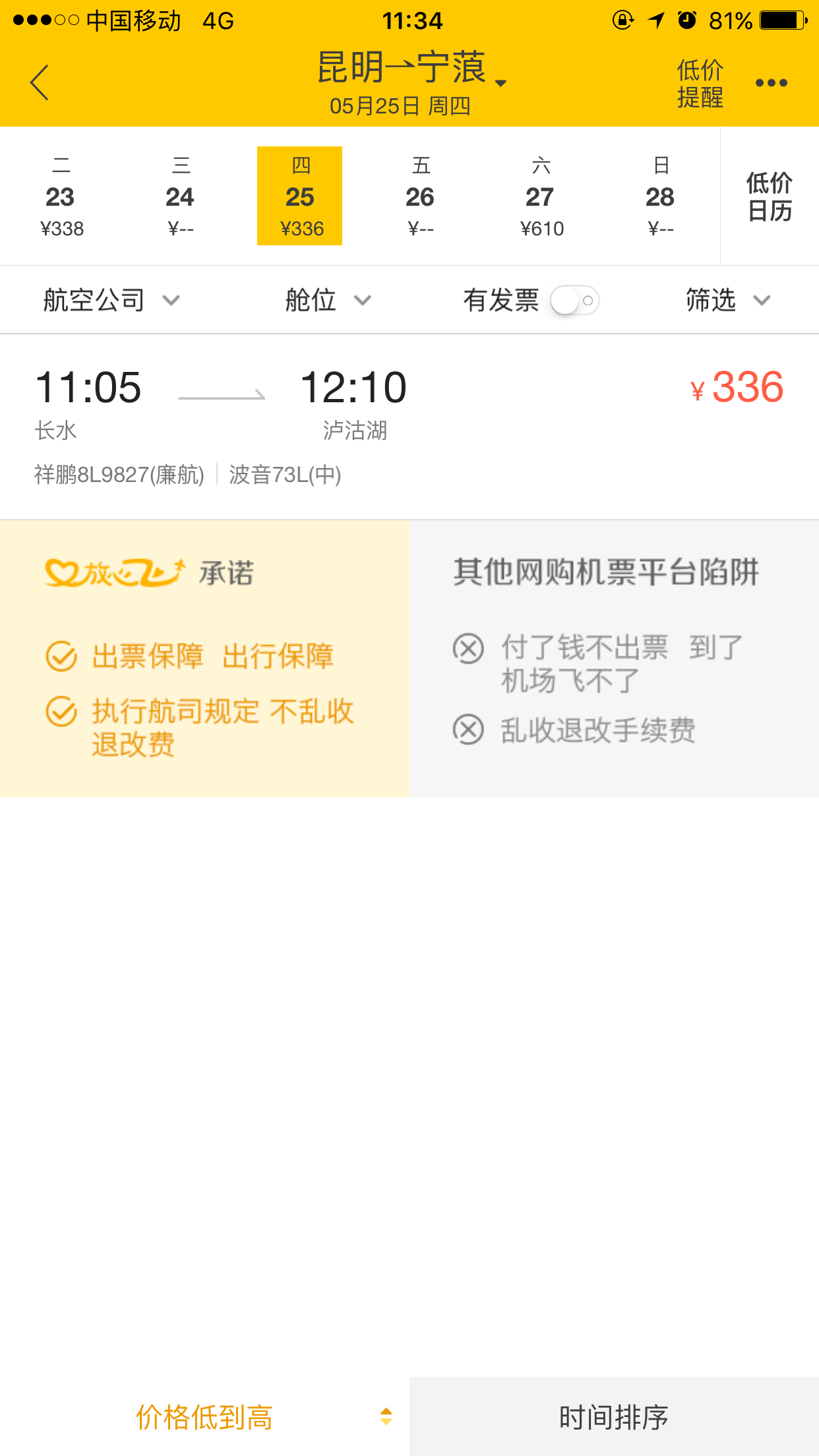The width and height of the screenshot is (819, 1456).
Task: Go back using the top-left arrow
Action: tap(40, 82)
